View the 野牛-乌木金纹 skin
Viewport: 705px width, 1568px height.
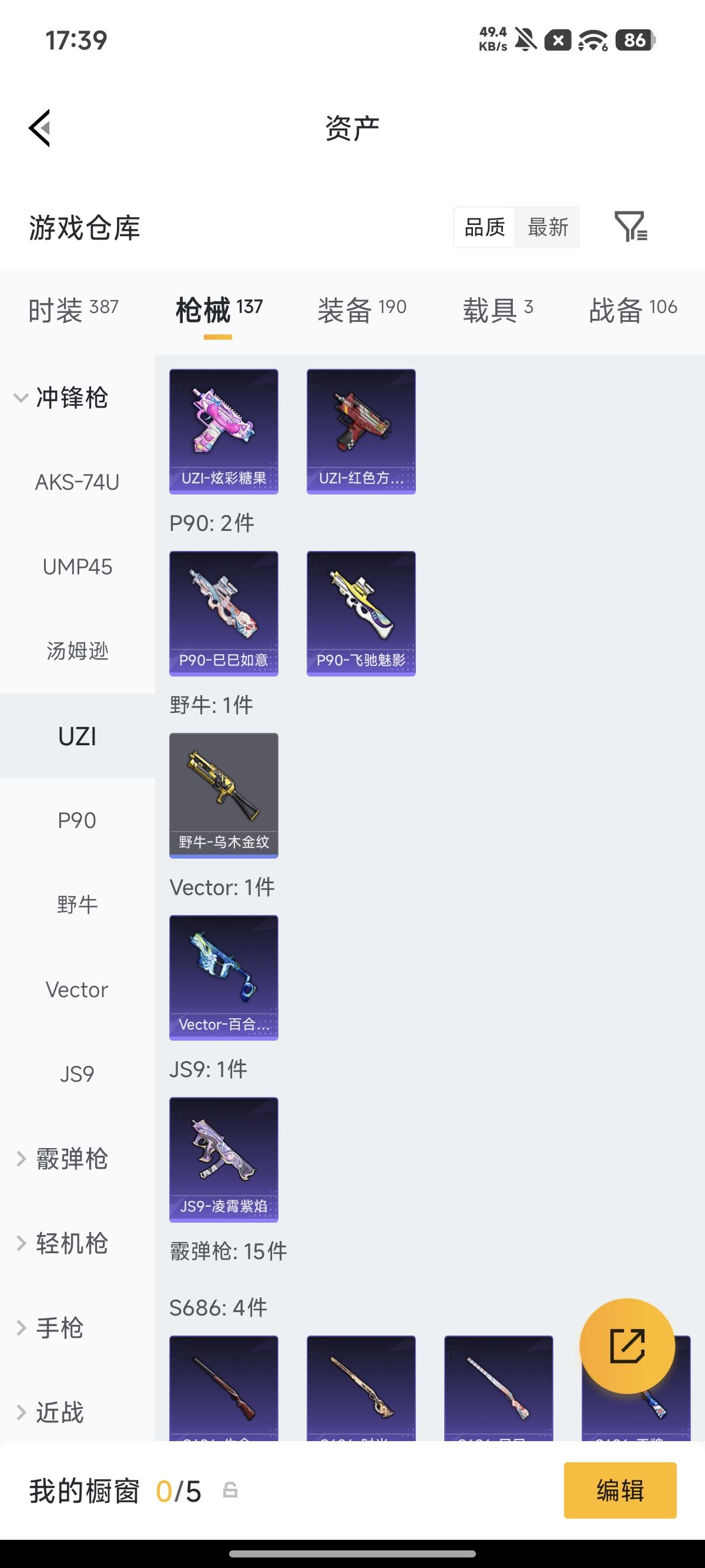(x=224, y=796)
